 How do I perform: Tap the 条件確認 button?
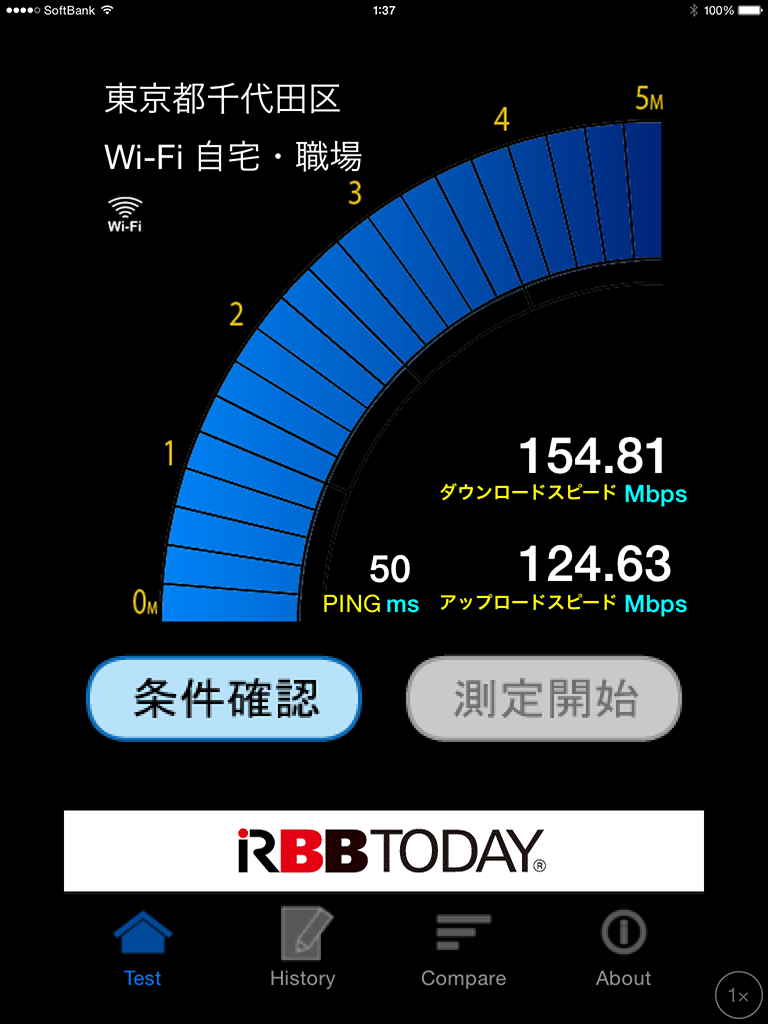coord(223,699)
